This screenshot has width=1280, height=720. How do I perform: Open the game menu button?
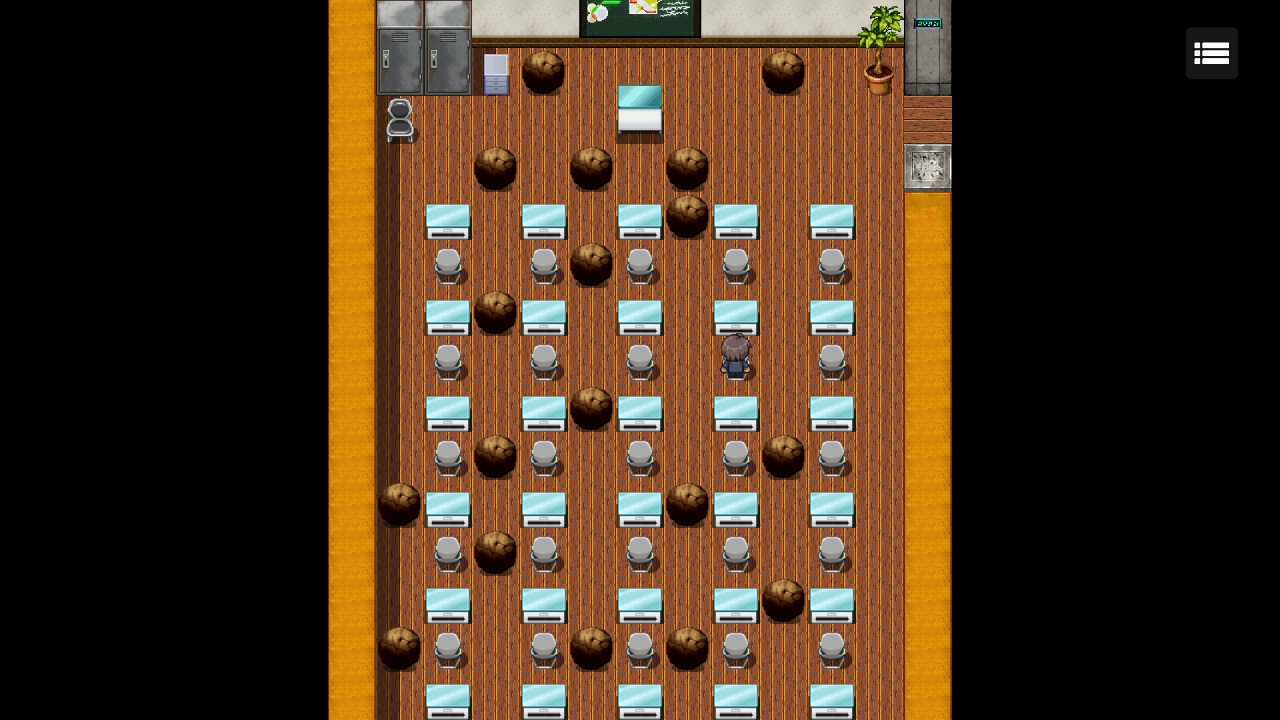pyautogui.click(x=1211, y=53)
